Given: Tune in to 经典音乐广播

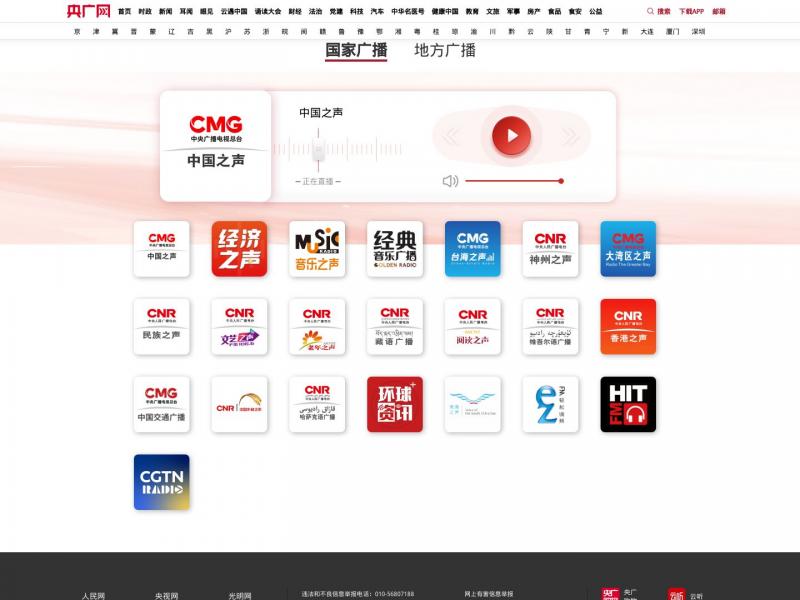Looking at the screenshot, I should tap(395, 249).
